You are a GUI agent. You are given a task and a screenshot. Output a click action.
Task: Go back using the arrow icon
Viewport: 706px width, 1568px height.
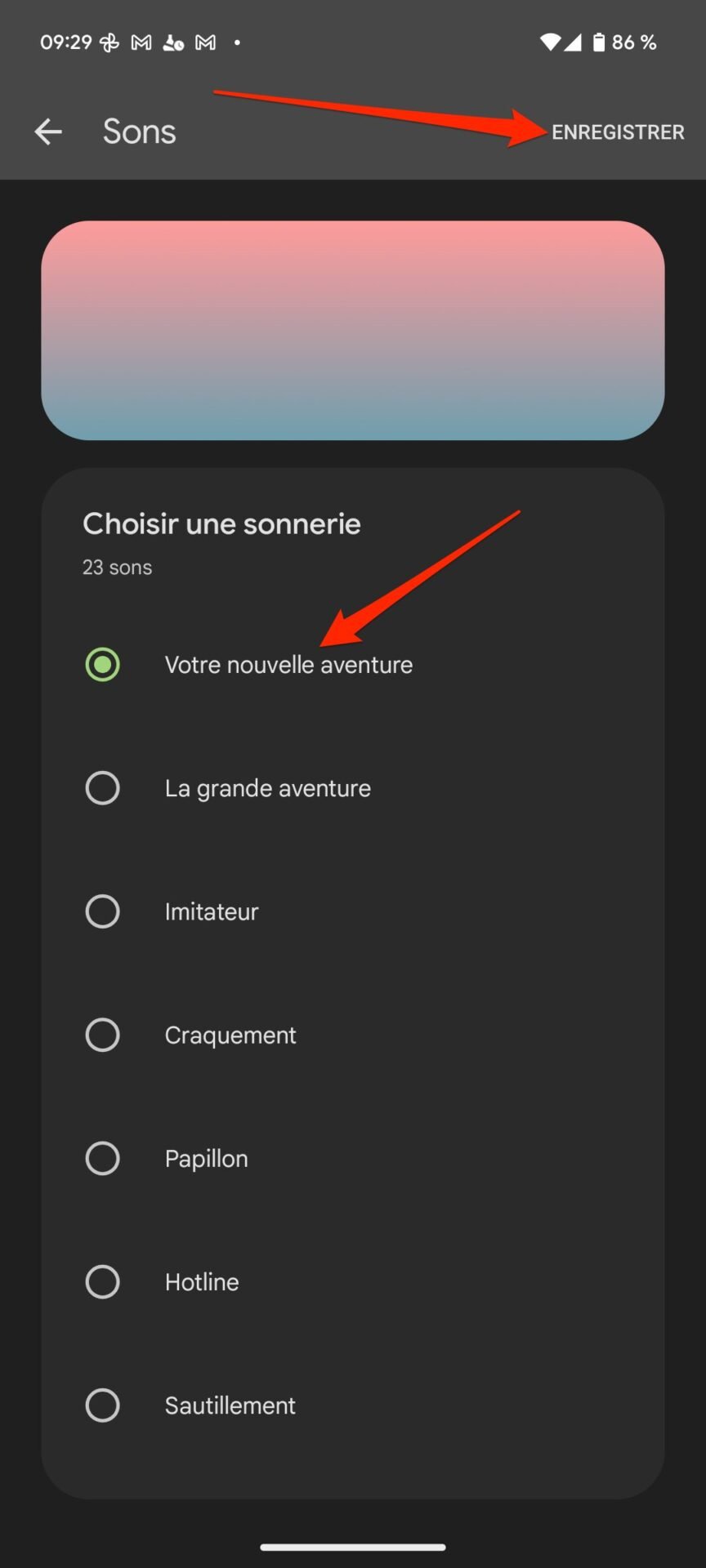48,131
